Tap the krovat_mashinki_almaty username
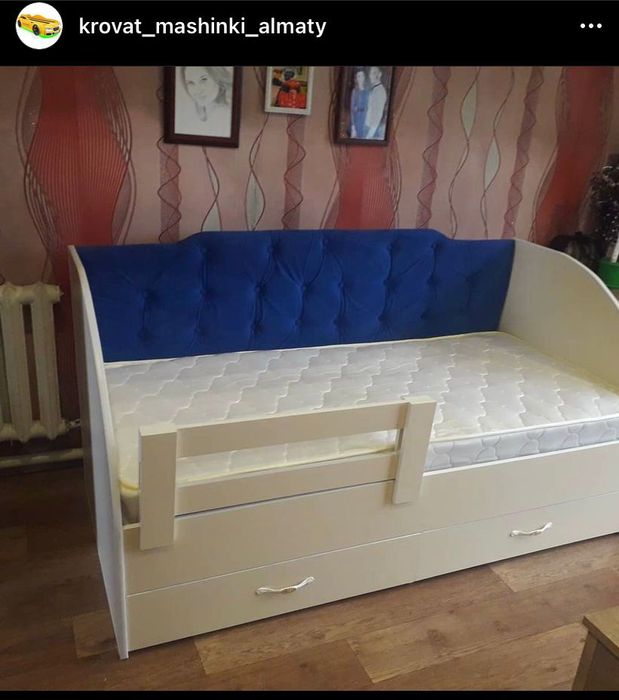Image resolution: width=619 pixels, height=700 pixels. [x=202, y=27]
